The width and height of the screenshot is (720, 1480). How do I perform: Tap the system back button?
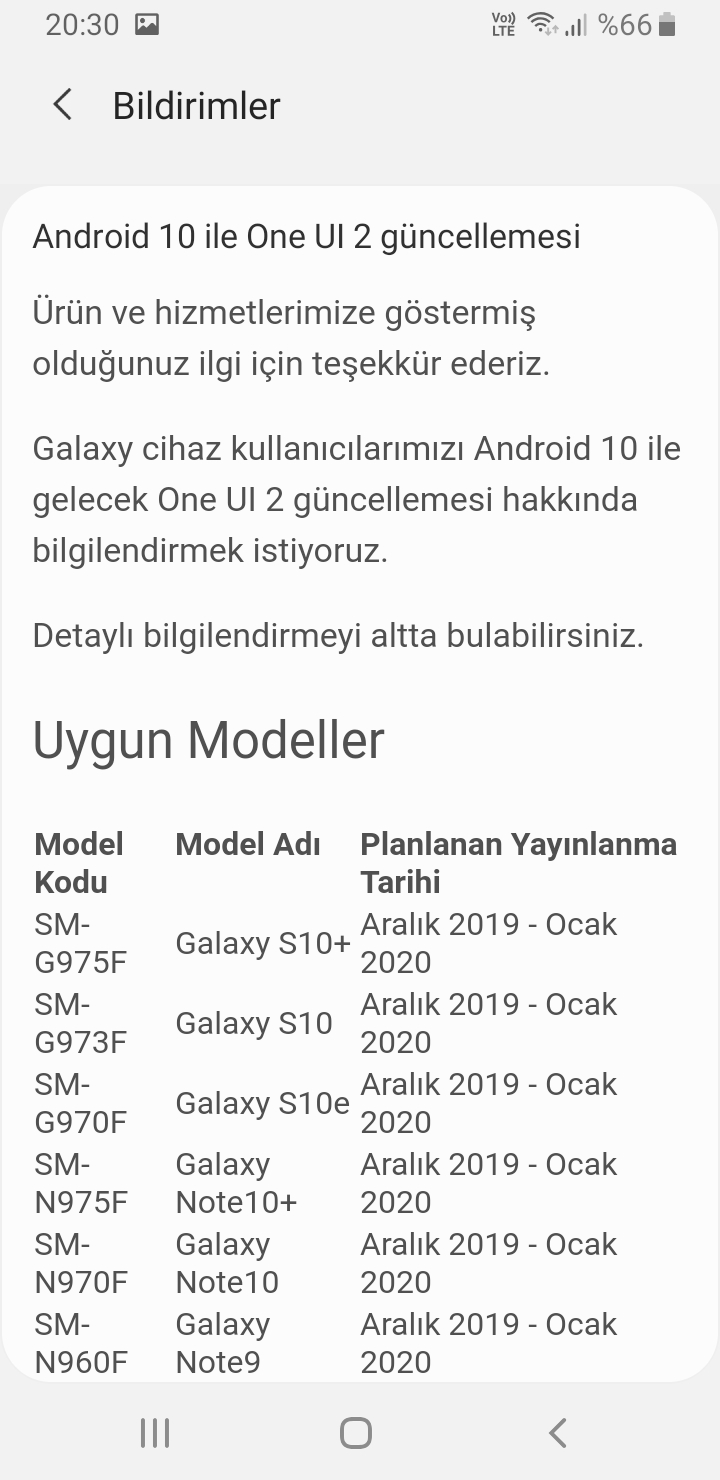tap(558, 1433)
